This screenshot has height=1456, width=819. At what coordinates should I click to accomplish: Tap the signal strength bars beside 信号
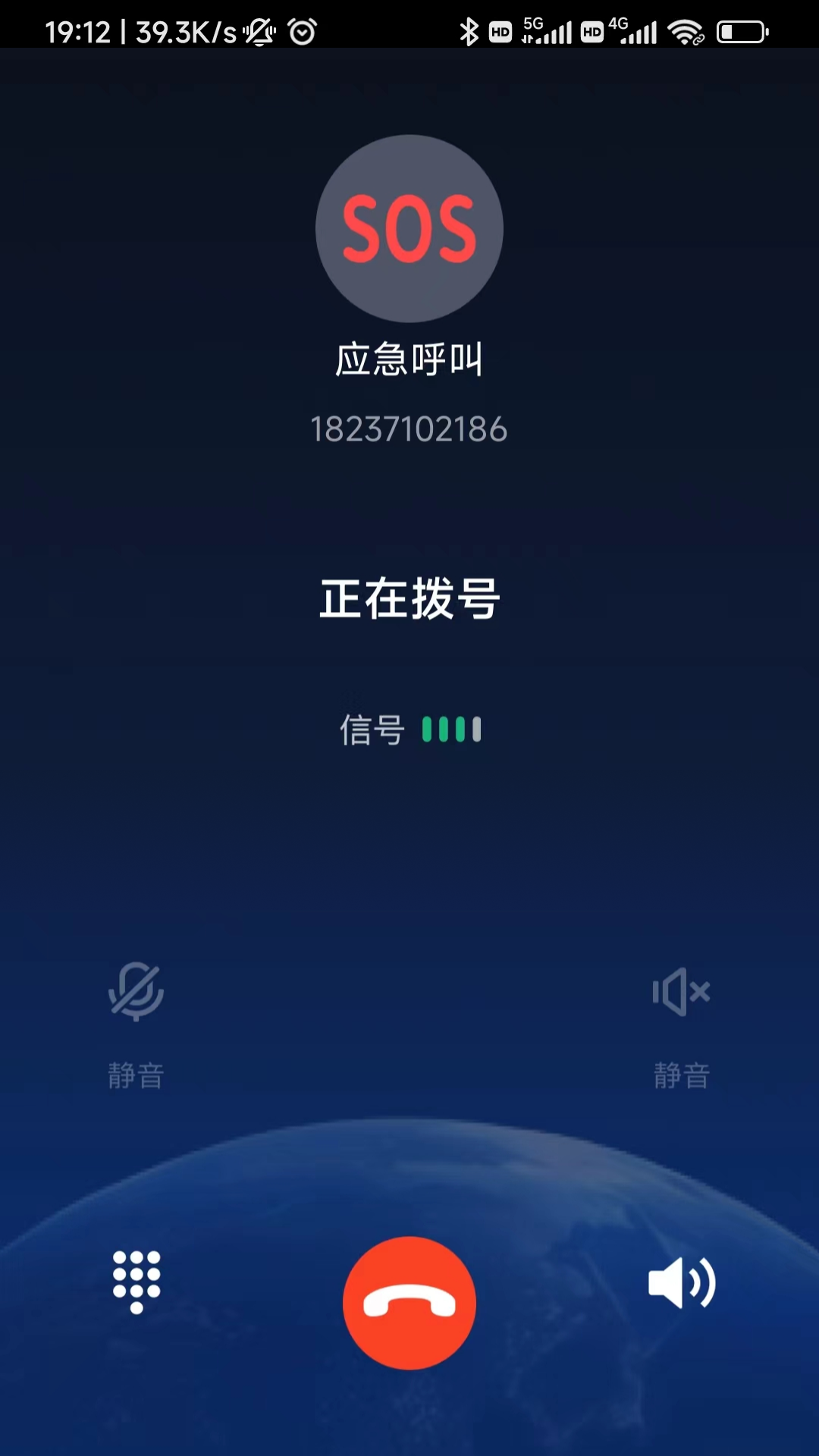(x=451, y=729)
